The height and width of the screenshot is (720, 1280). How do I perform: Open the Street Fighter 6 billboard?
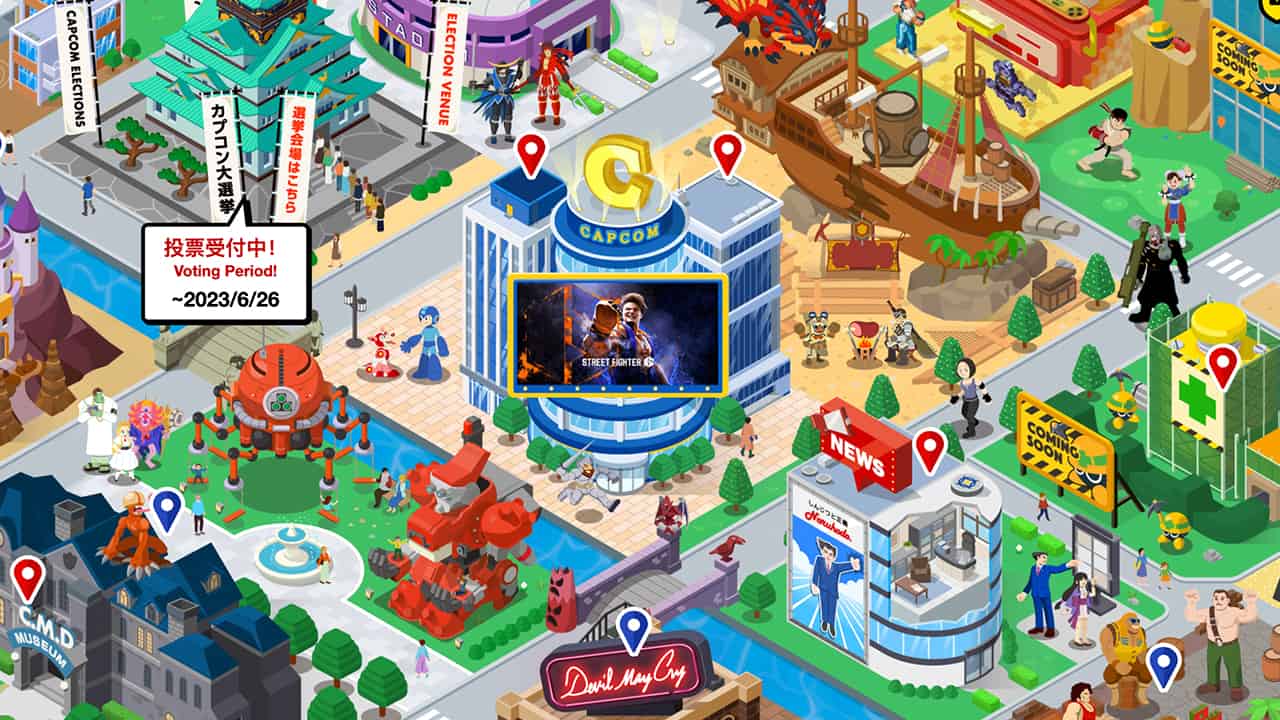coord(618,335)
